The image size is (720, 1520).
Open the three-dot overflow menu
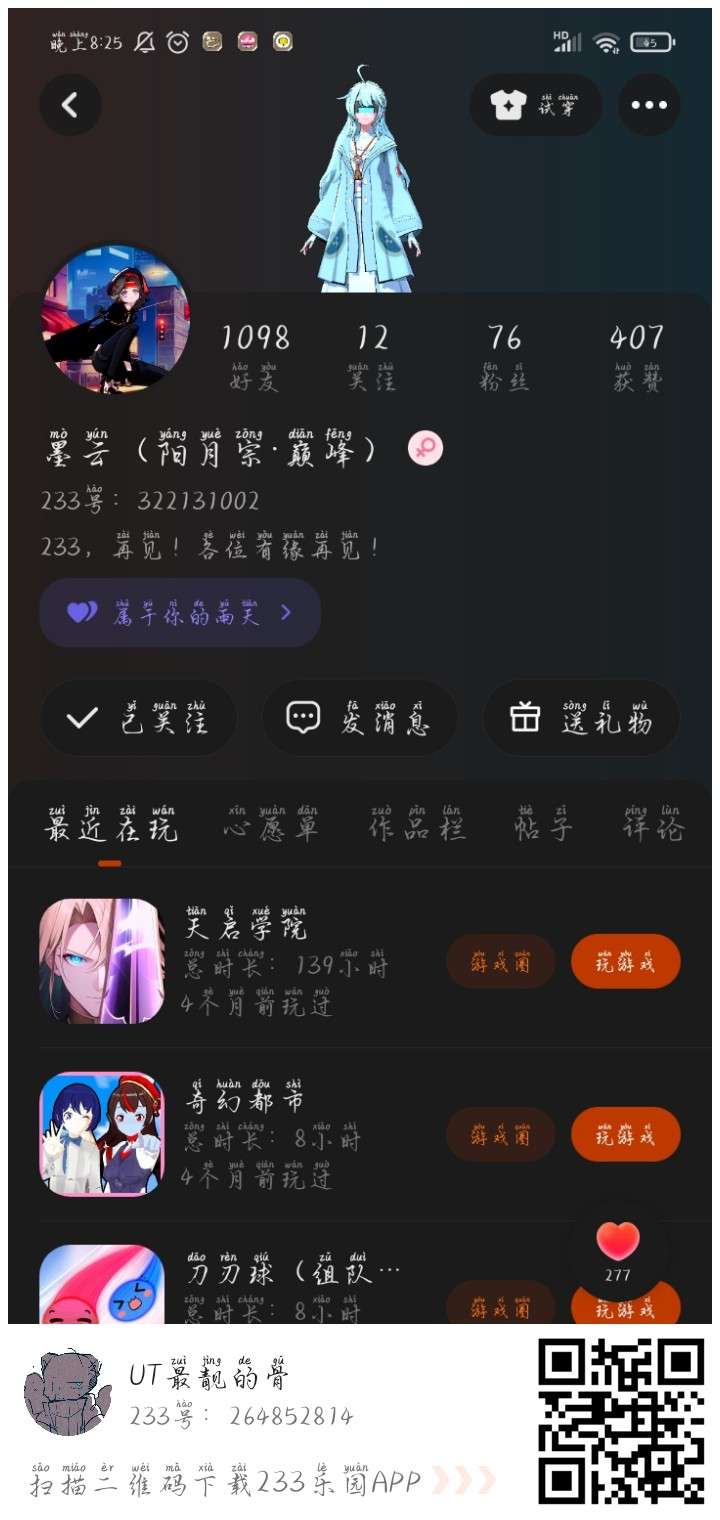649,105
